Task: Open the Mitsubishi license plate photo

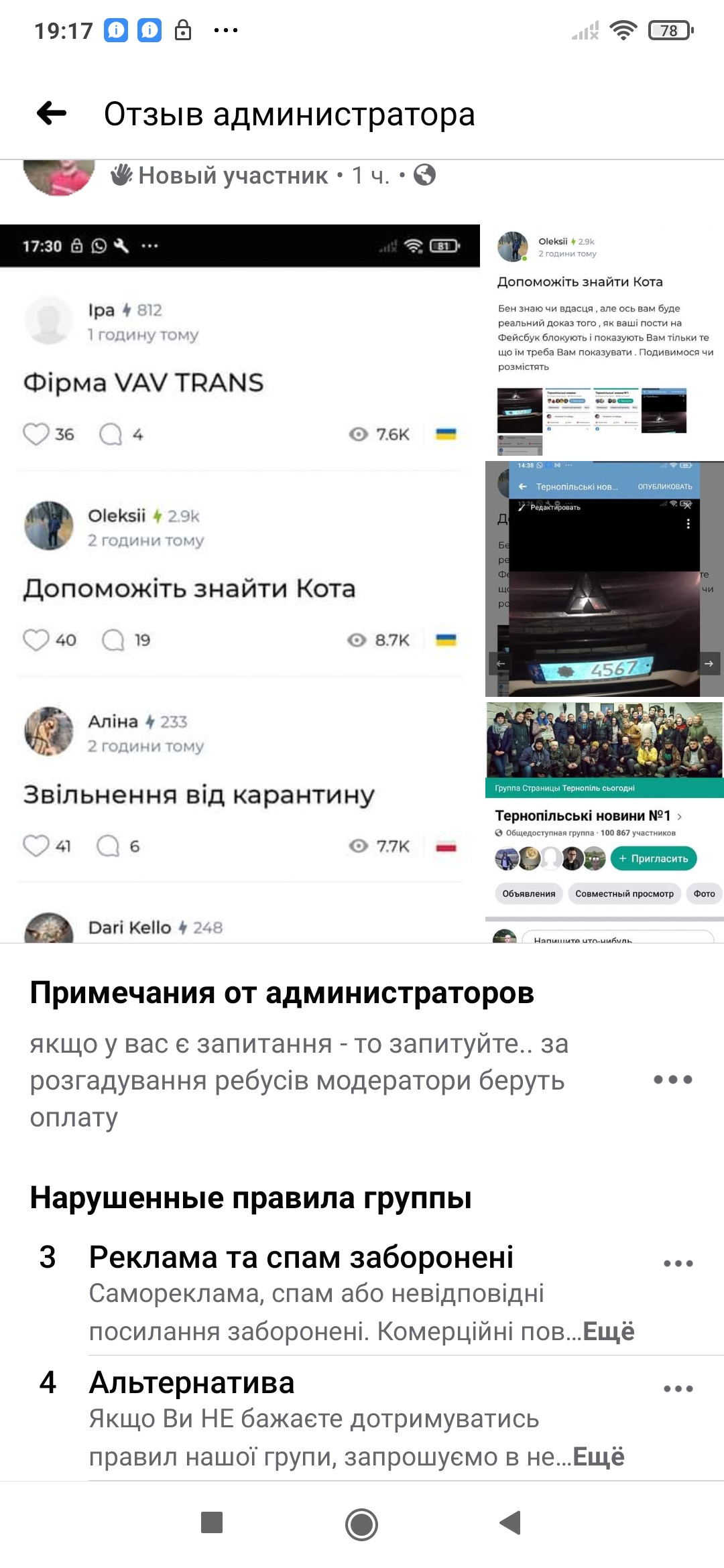Action: coord(605,578)
